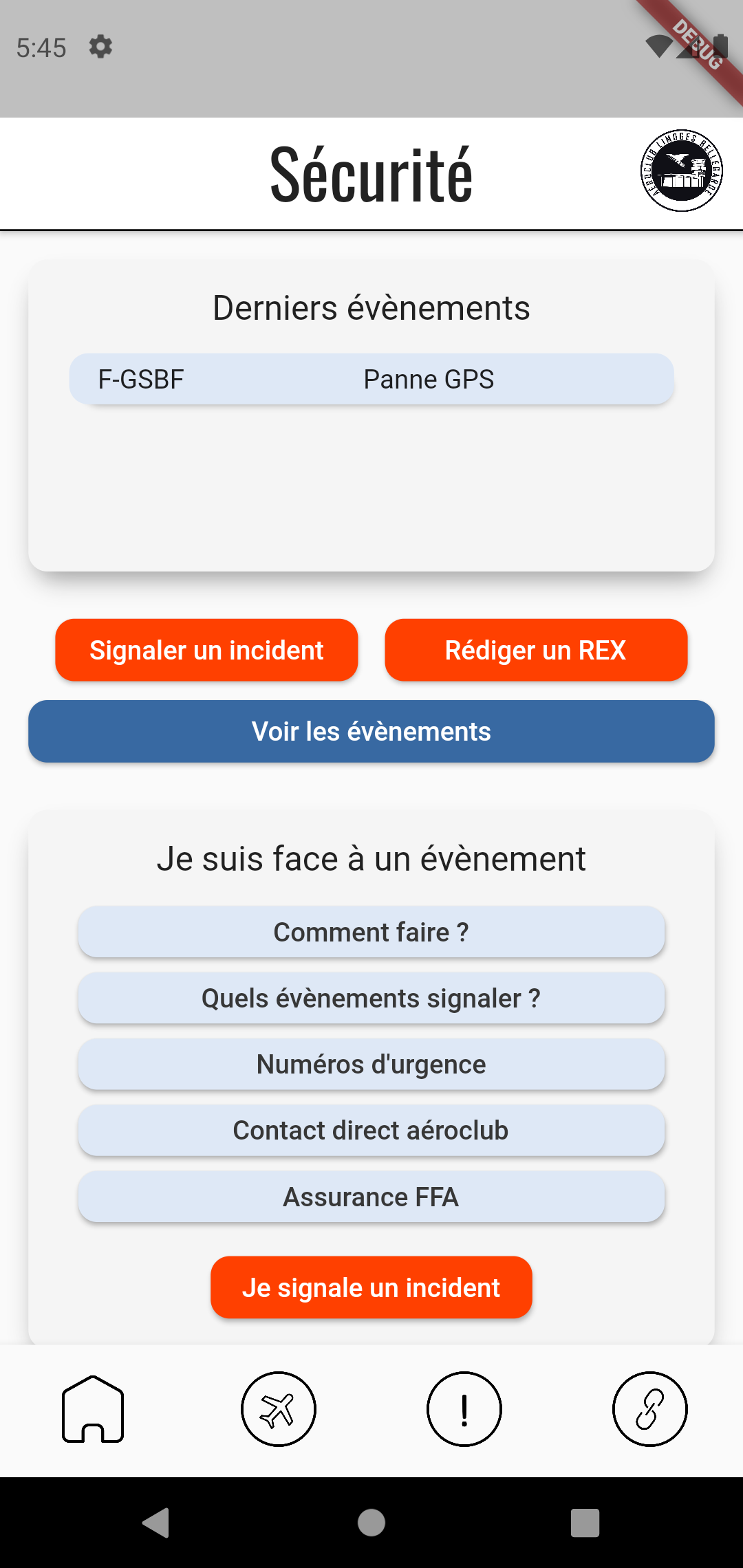Open Voir les évènements
This screenshot has width=743, height=1568.
(371, 731)
